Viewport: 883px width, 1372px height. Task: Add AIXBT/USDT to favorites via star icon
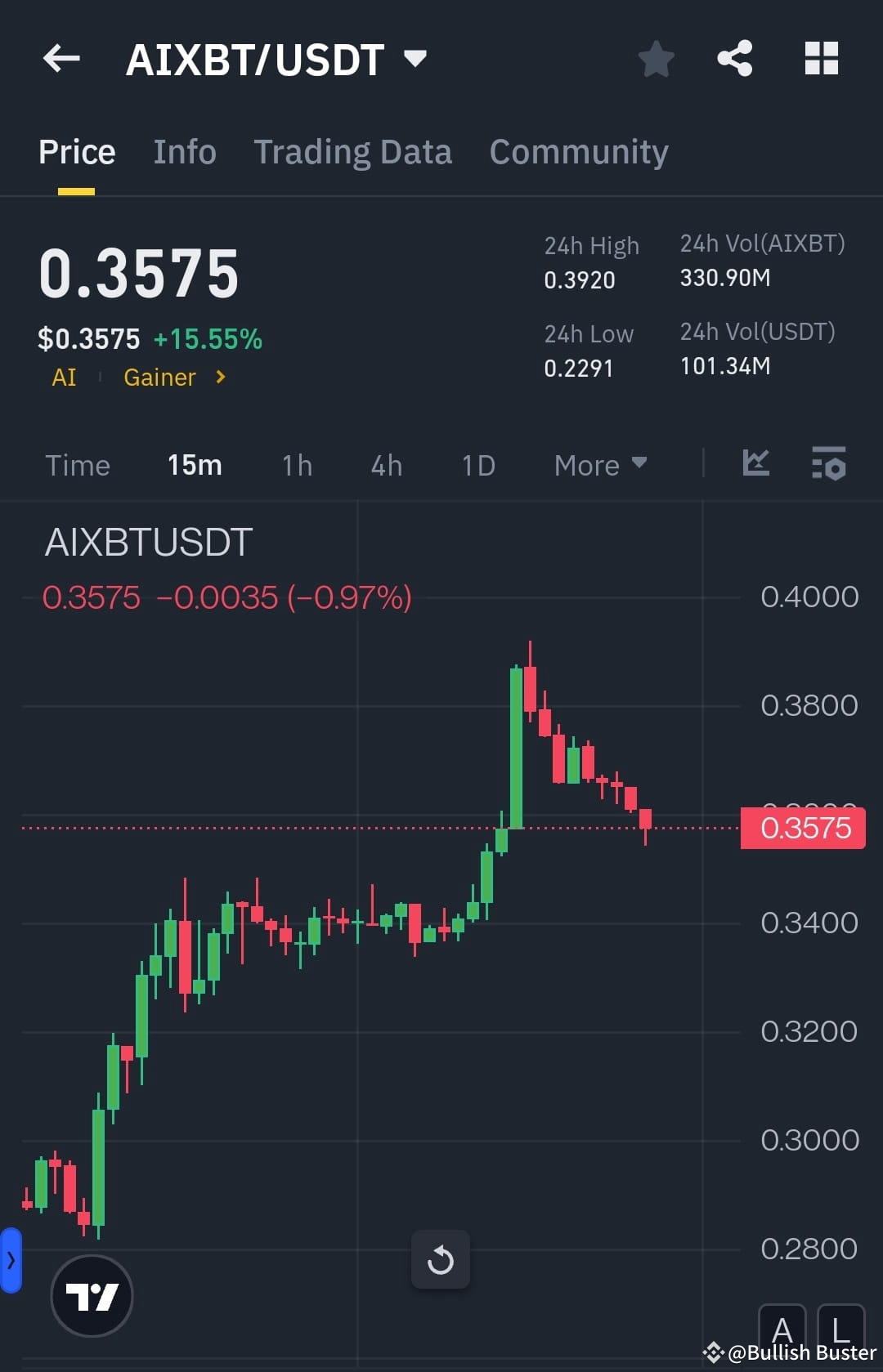click(x=656, y=58)
